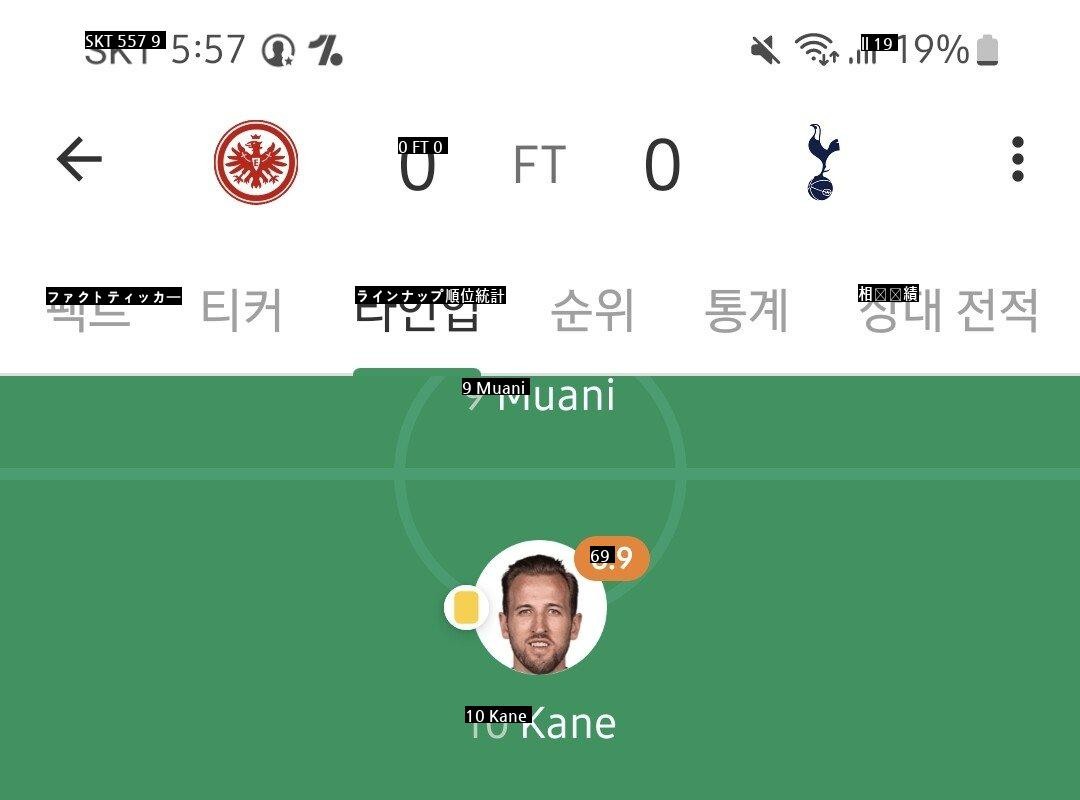Switch to the 상대 전적 tab
Image resolution: width=1080 pixels, height=800 pixels.
(949, 311)
